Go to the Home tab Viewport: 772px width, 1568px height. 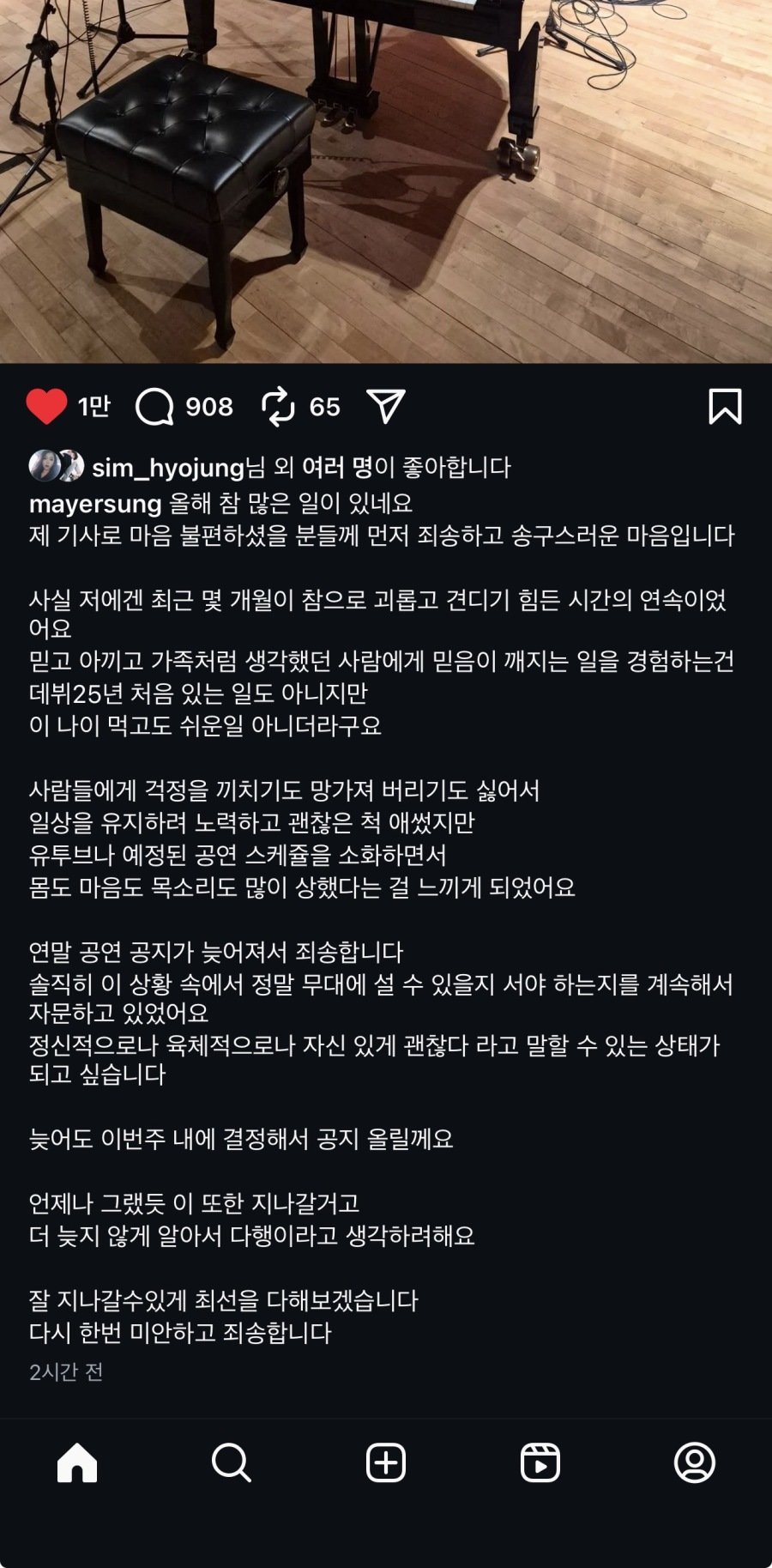click(x=77, y=1462)
